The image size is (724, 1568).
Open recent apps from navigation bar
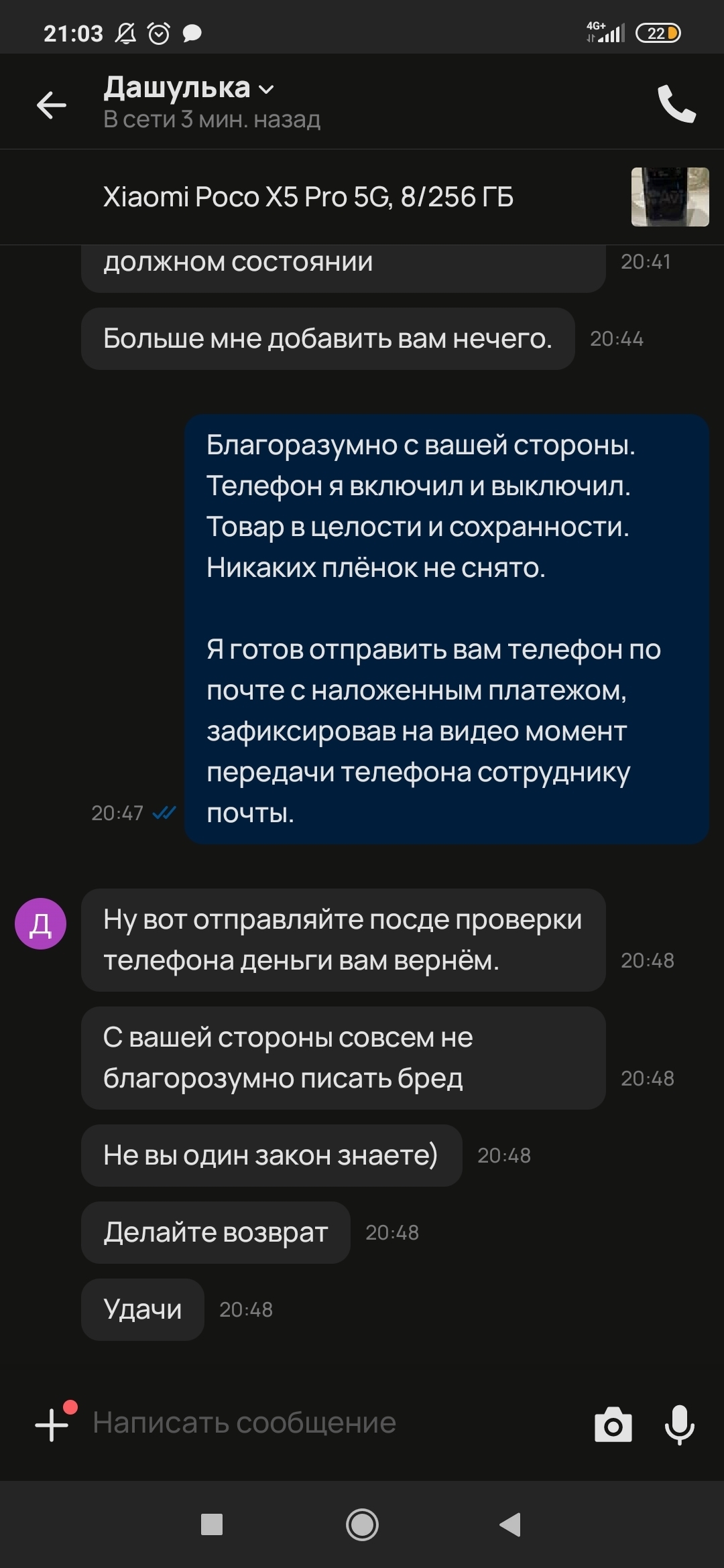pos(212,1524)
